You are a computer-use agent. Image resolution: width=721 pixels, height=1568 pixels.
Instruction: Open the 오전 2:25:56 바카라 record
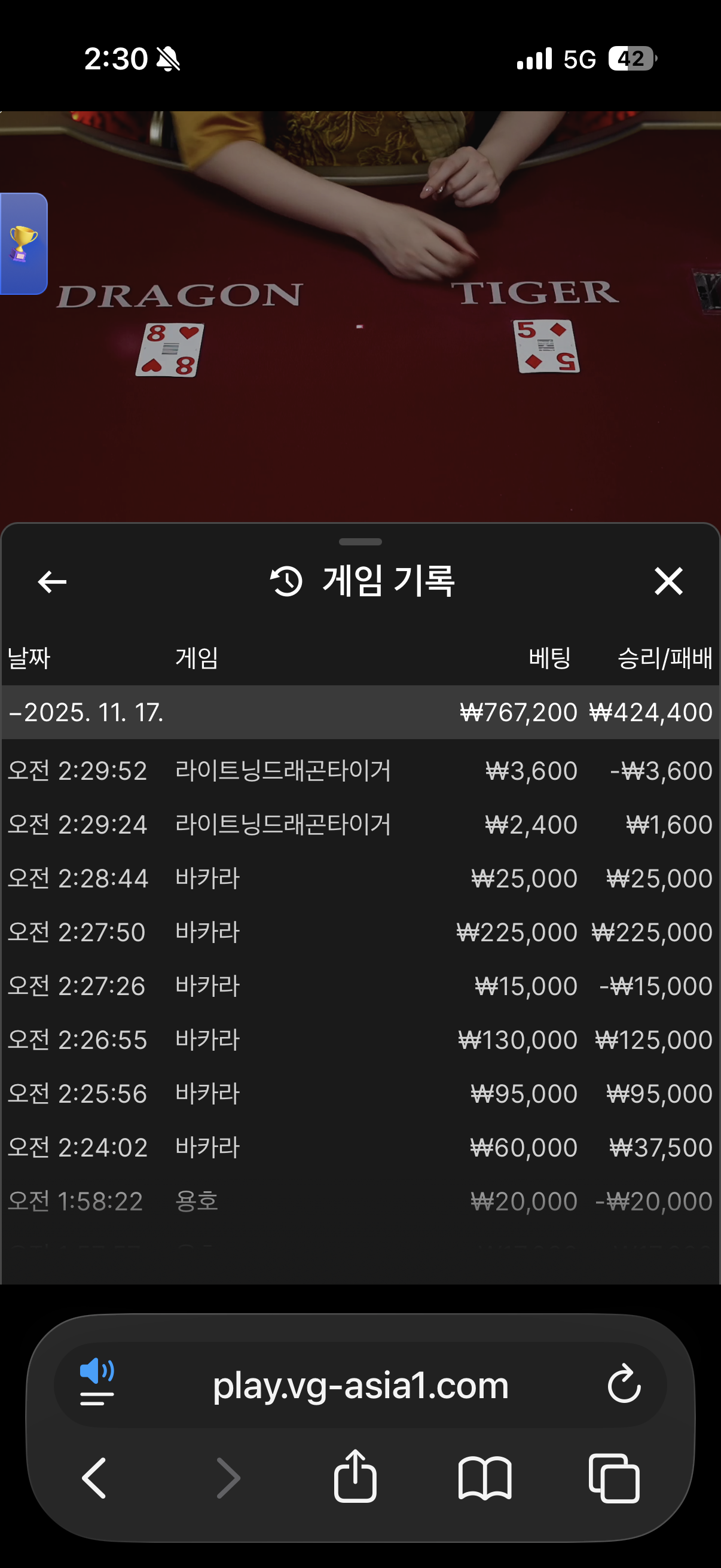tap(359, 1093)
